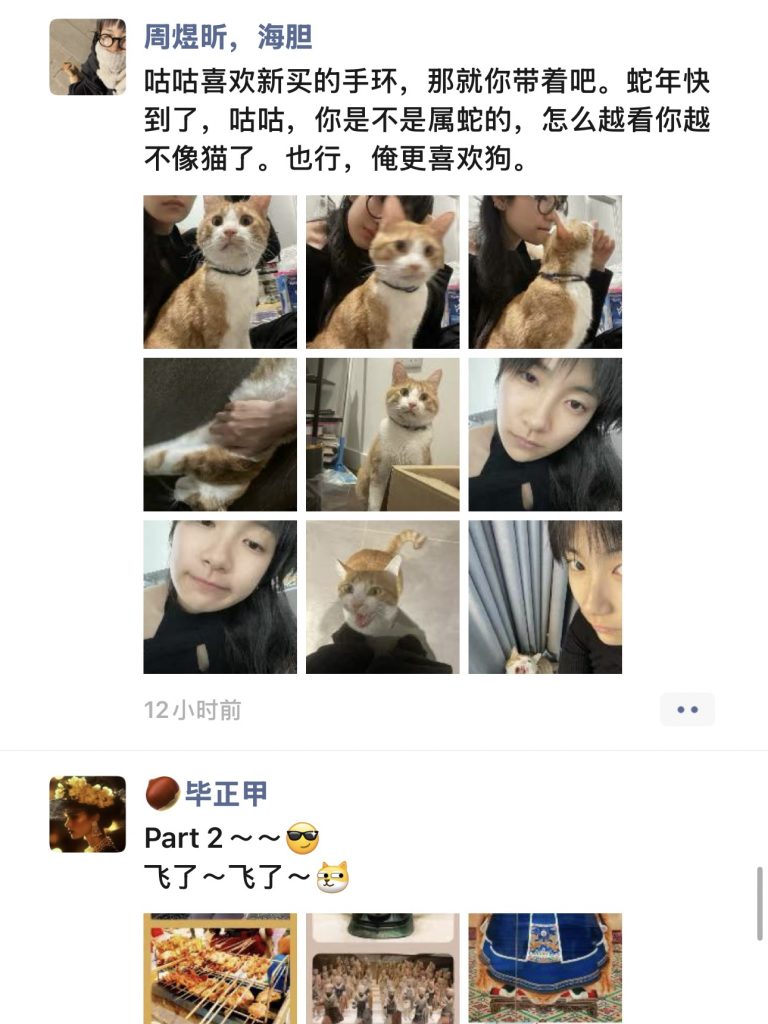View 毕正甲's figurines display photo
Screen dimensions: 768x1024
pyautogui.click(x=383, y=968)
